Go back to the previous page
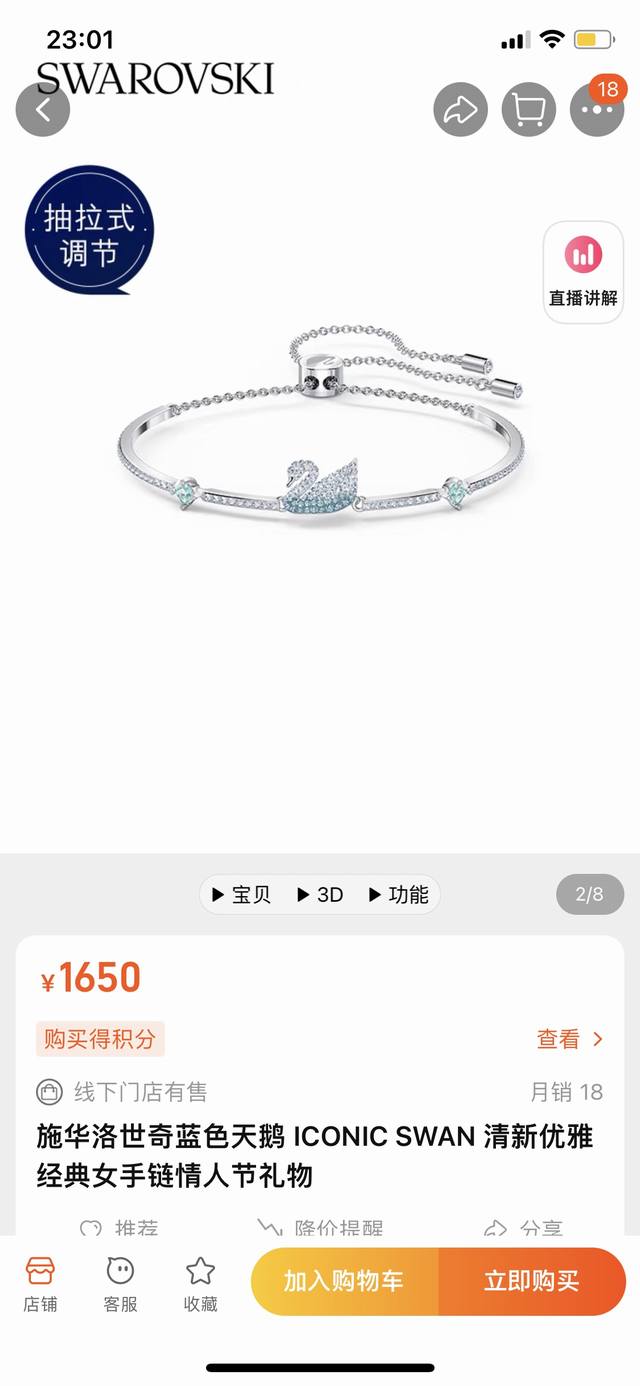The height and width of the screenshot is (1386, 640). 43,110
